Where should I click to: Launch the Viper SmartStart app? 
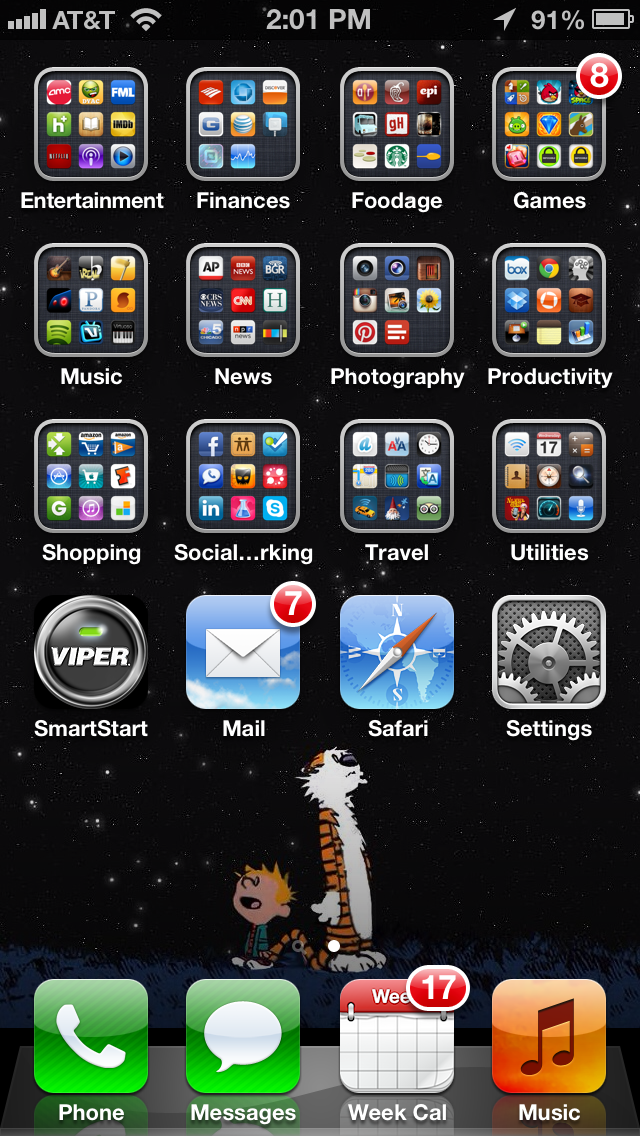tap(91, 652)
